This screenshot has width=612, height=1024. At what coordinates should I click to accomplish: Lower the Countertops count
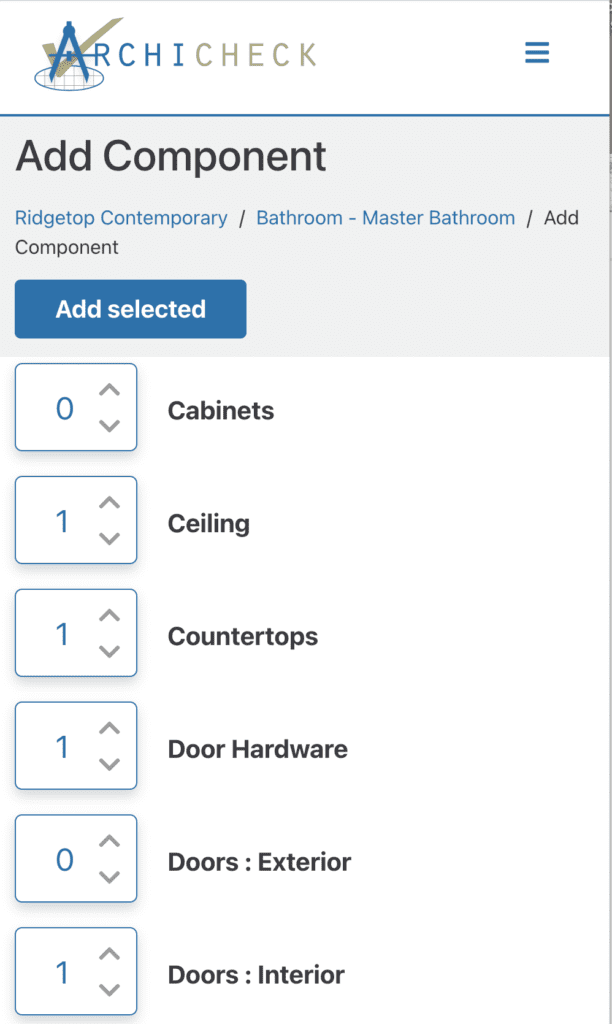pos(110,652)
